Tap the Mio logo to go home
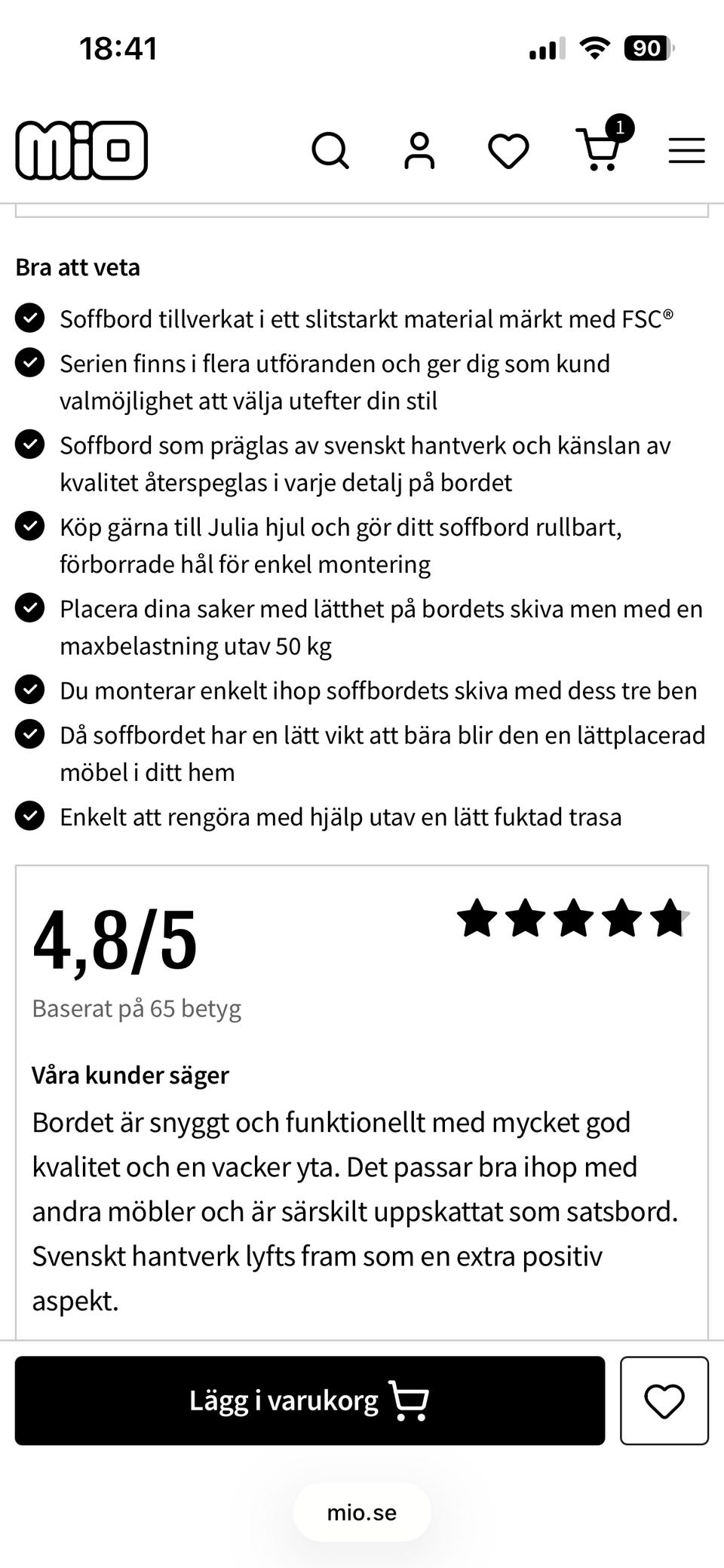Screen dimensions: 724x1568 [x=81, y=150]
